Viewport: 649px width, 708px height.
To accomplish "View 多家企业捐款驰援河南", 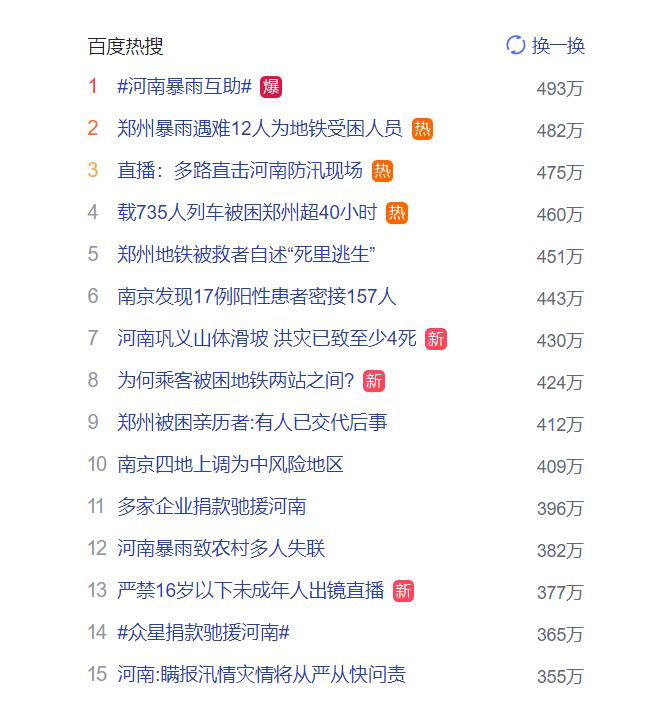I will 212,507.
